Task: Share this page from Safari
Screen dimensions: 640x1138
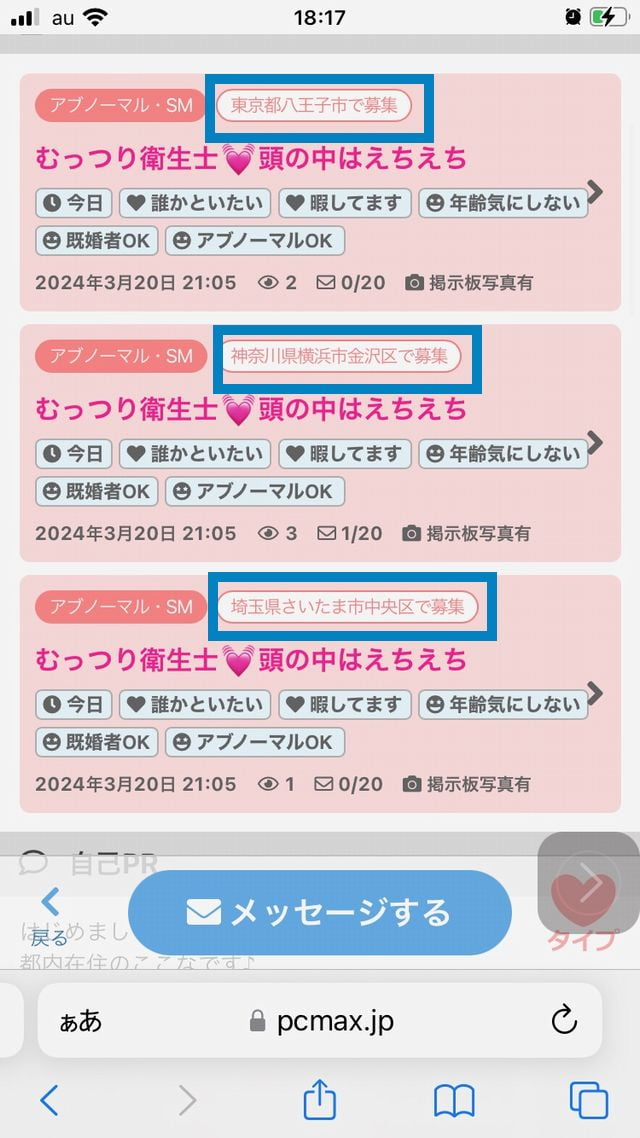Action: [x=319, y=1101]
